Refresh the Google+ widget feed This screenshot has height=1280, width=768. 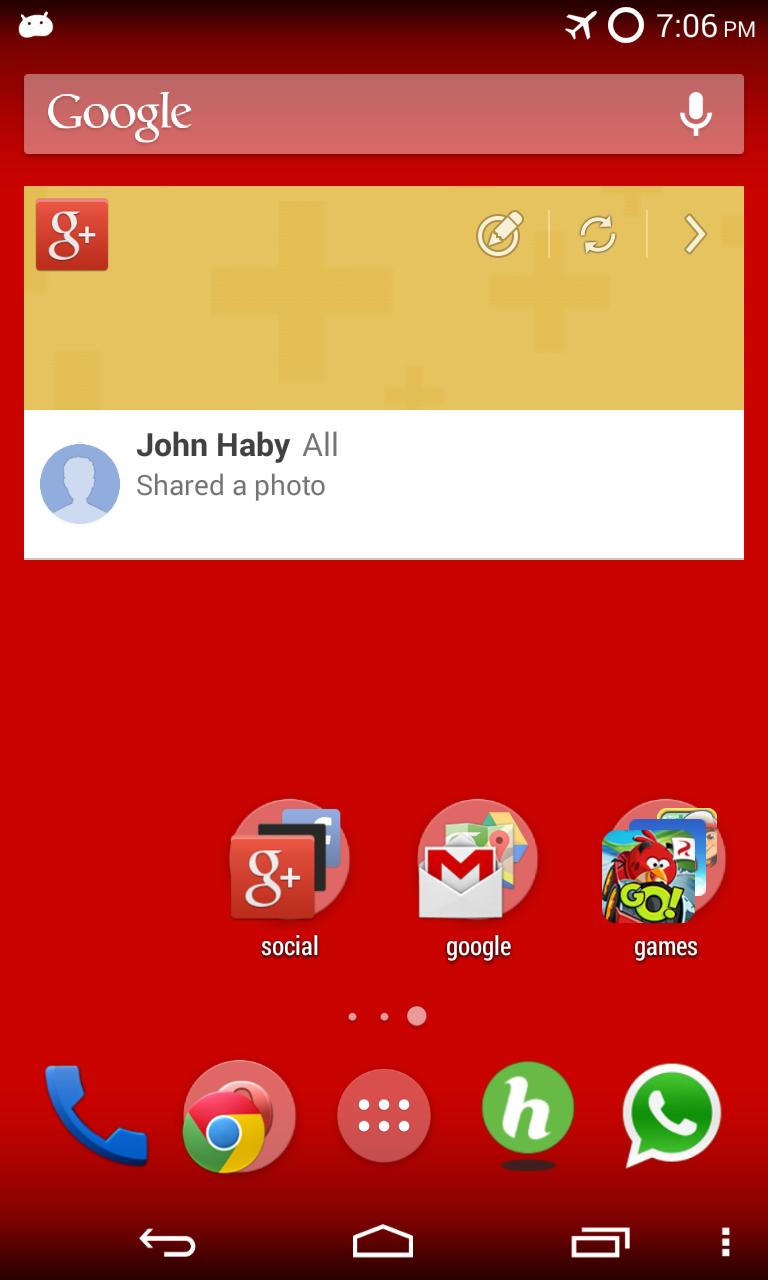[x=596, y=234]
